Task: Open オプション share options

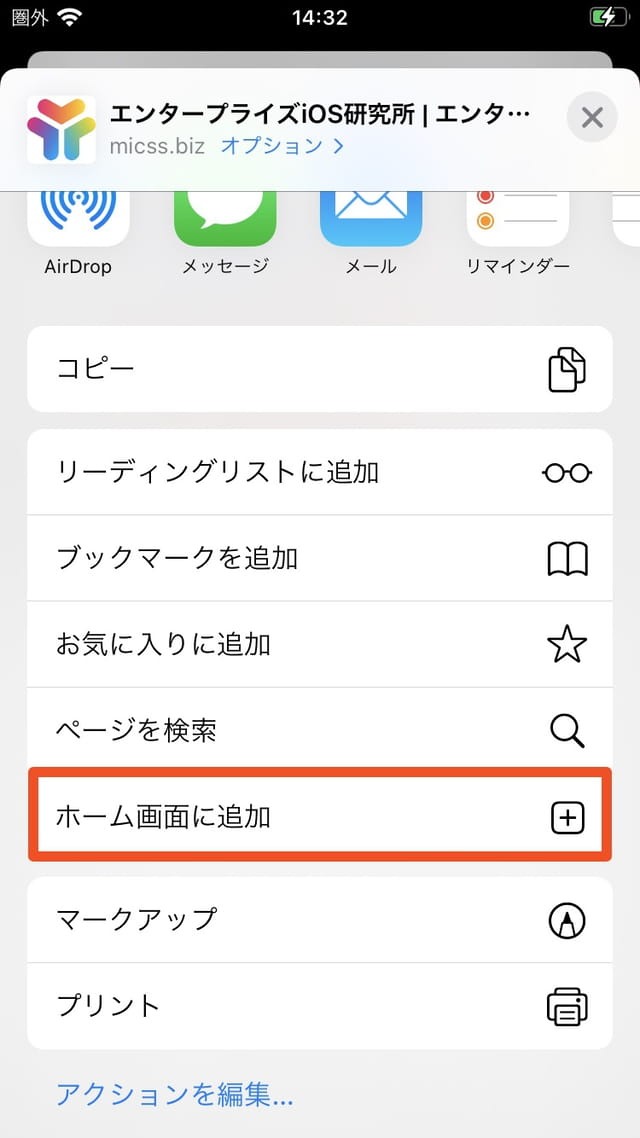Action: point(282,146)
